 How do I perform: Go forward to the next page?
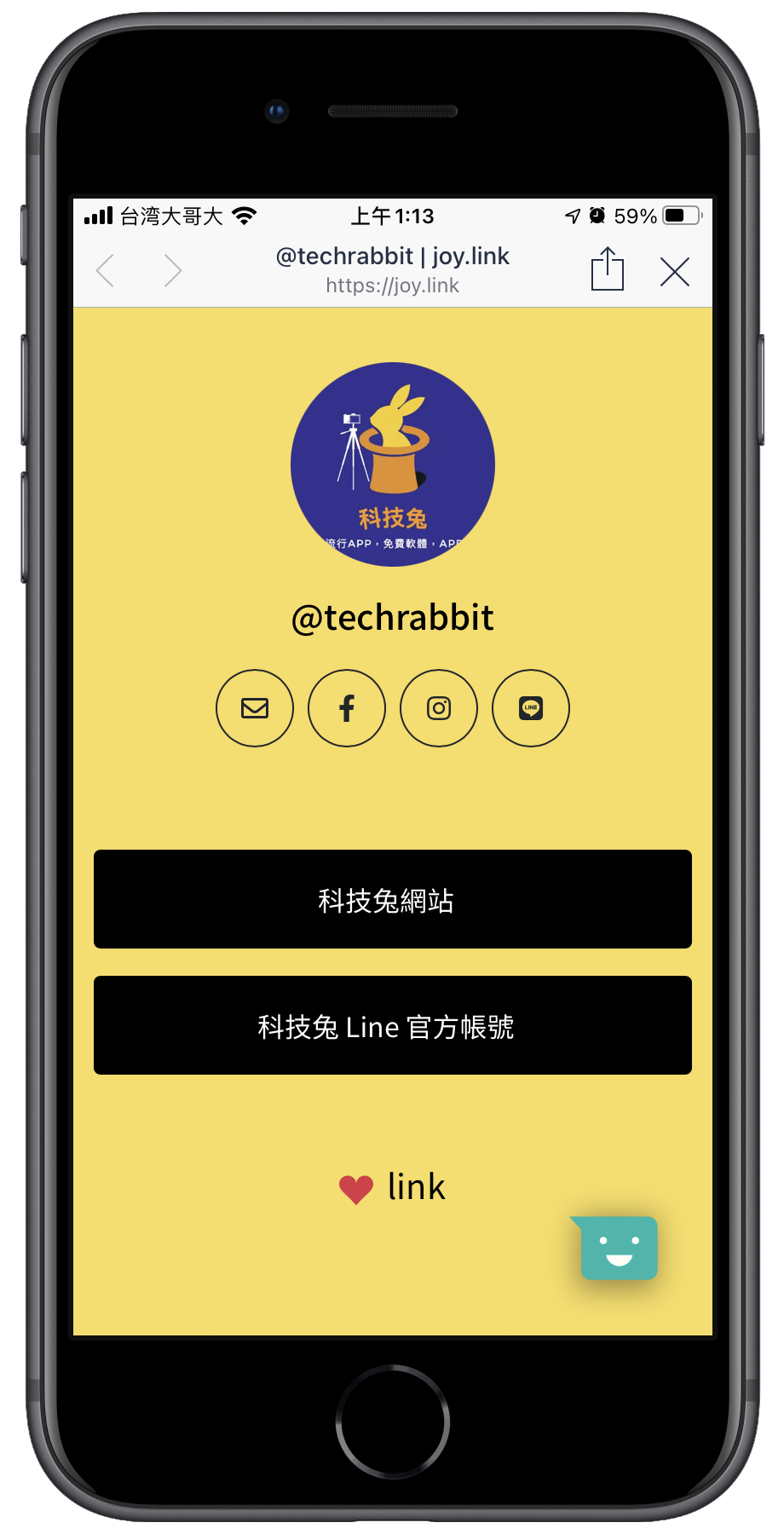click(172, 271)
